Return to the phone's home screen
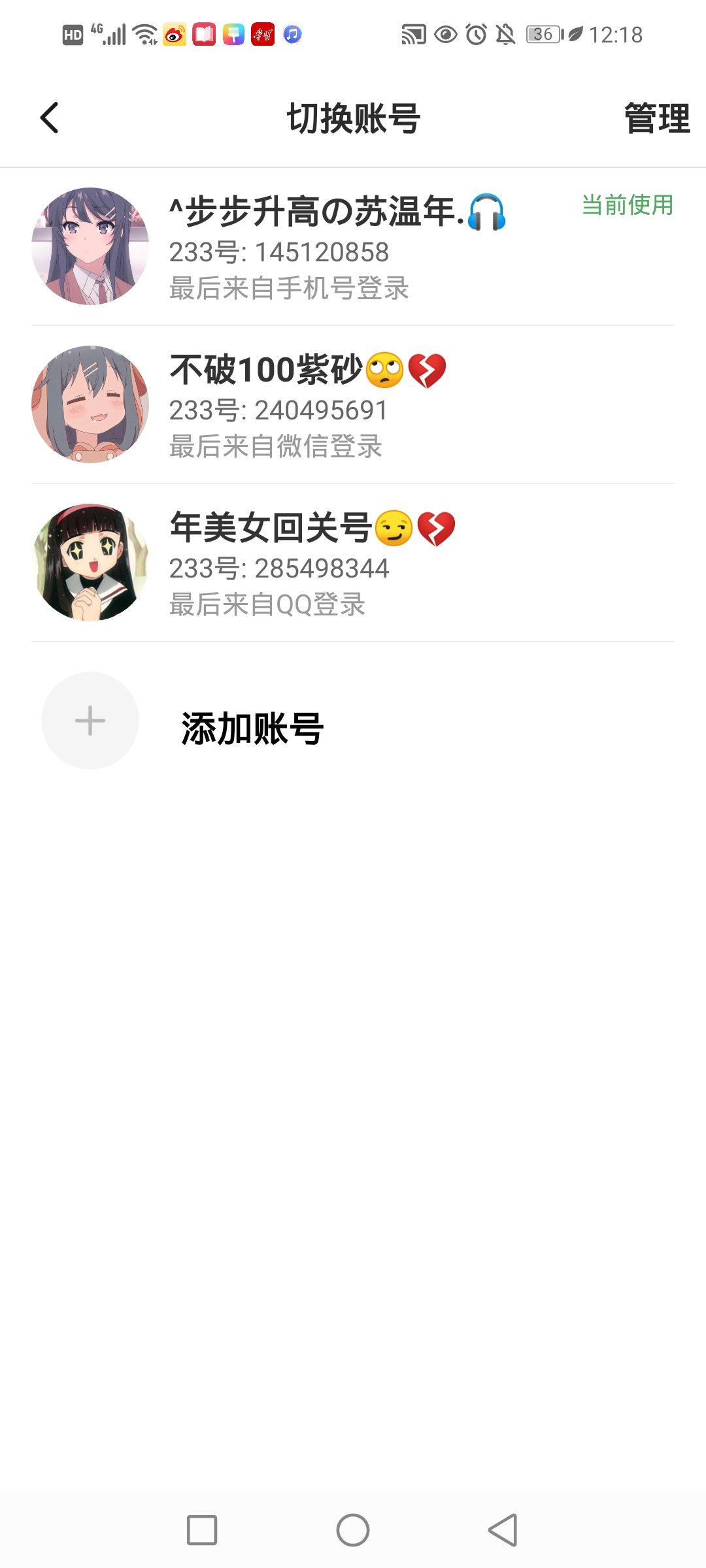 pos(353,1530)
